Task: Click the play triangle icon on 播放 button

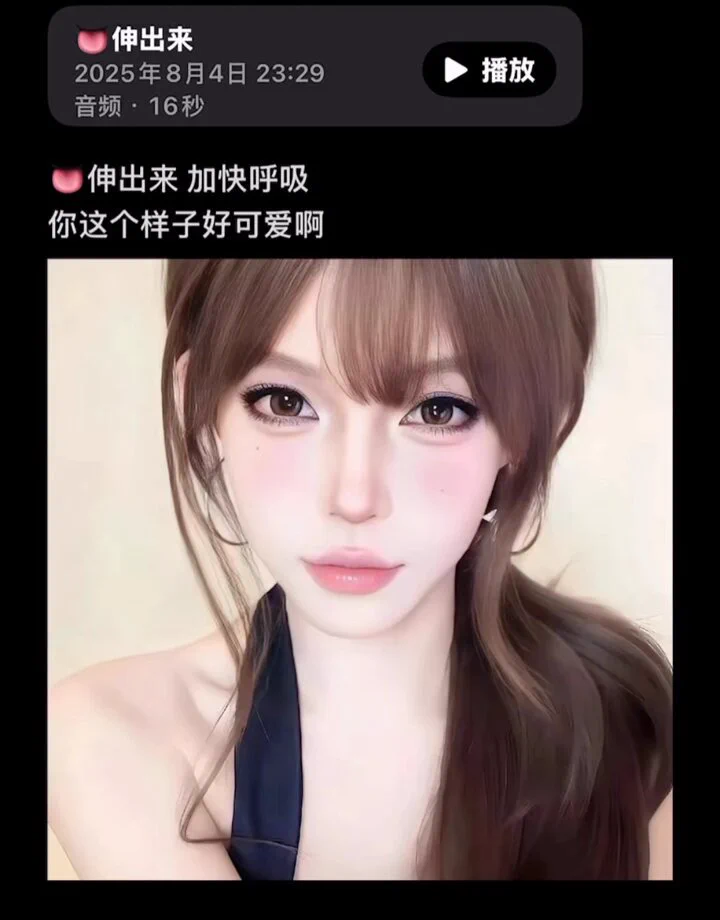Action: click(x=454, y=71)
